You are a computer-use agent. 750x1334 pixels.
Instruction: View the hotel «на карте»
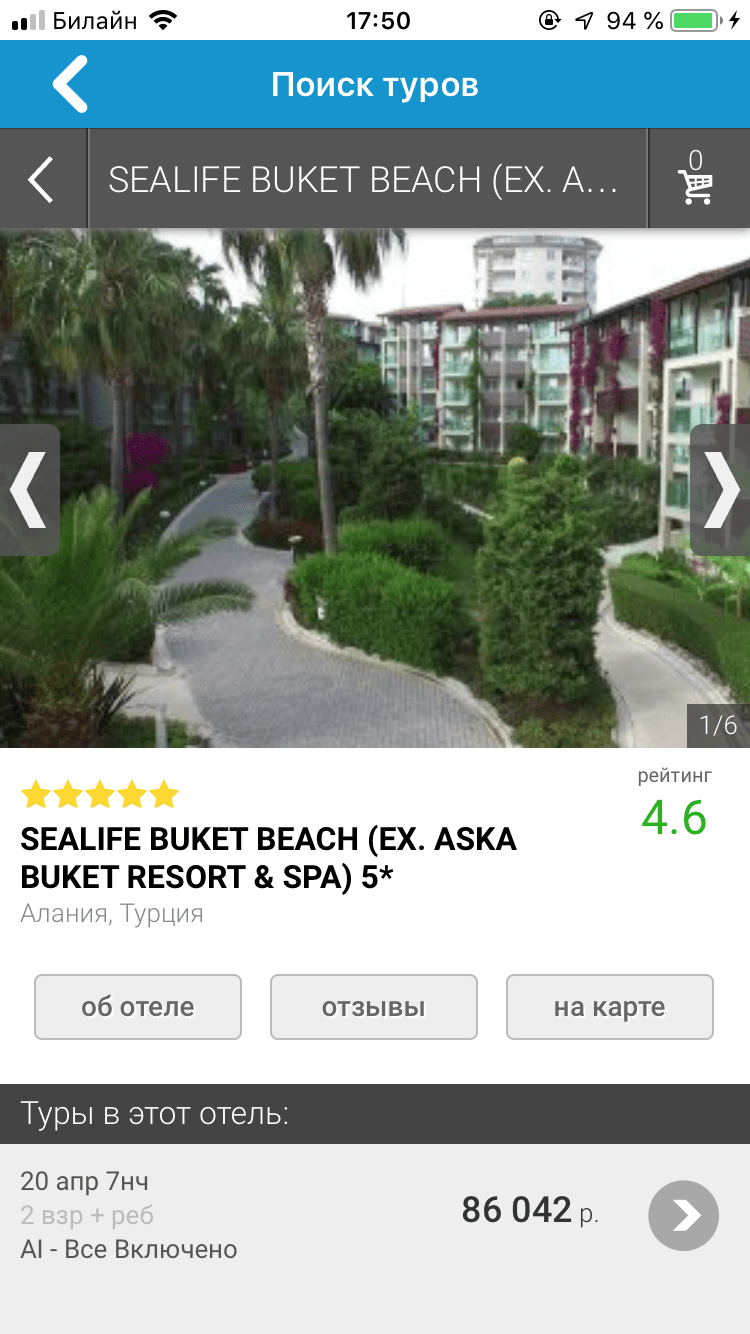(x=609, y=1007)
